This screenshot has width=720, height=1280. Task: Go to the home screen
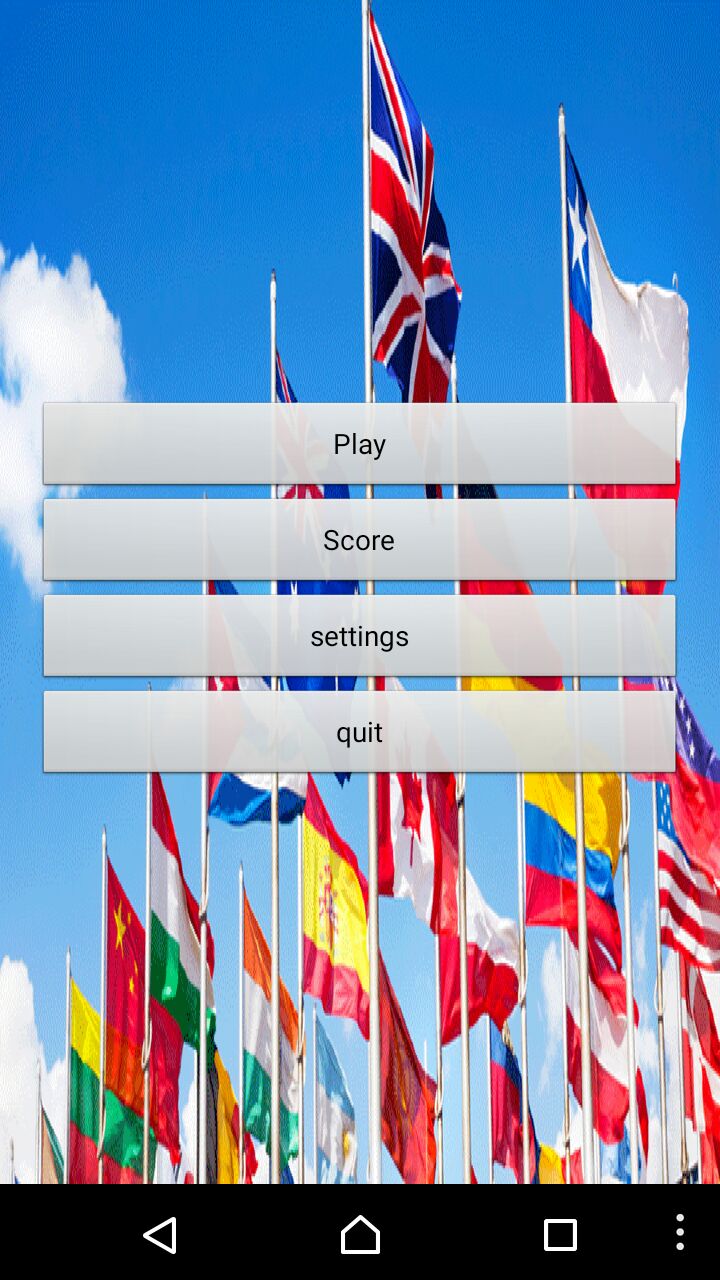click(360, 1235)
